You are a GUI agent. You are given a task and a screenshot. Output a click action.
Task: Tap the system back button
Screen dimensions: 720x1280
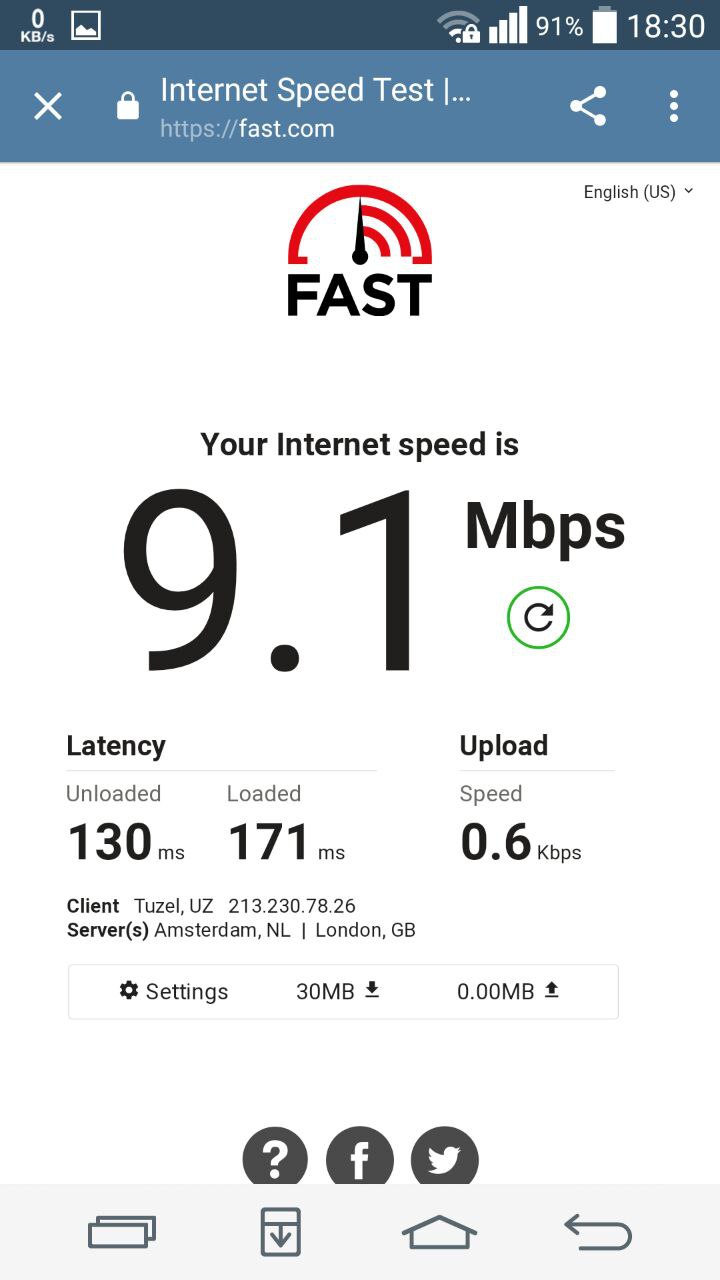pos(598,1232)
